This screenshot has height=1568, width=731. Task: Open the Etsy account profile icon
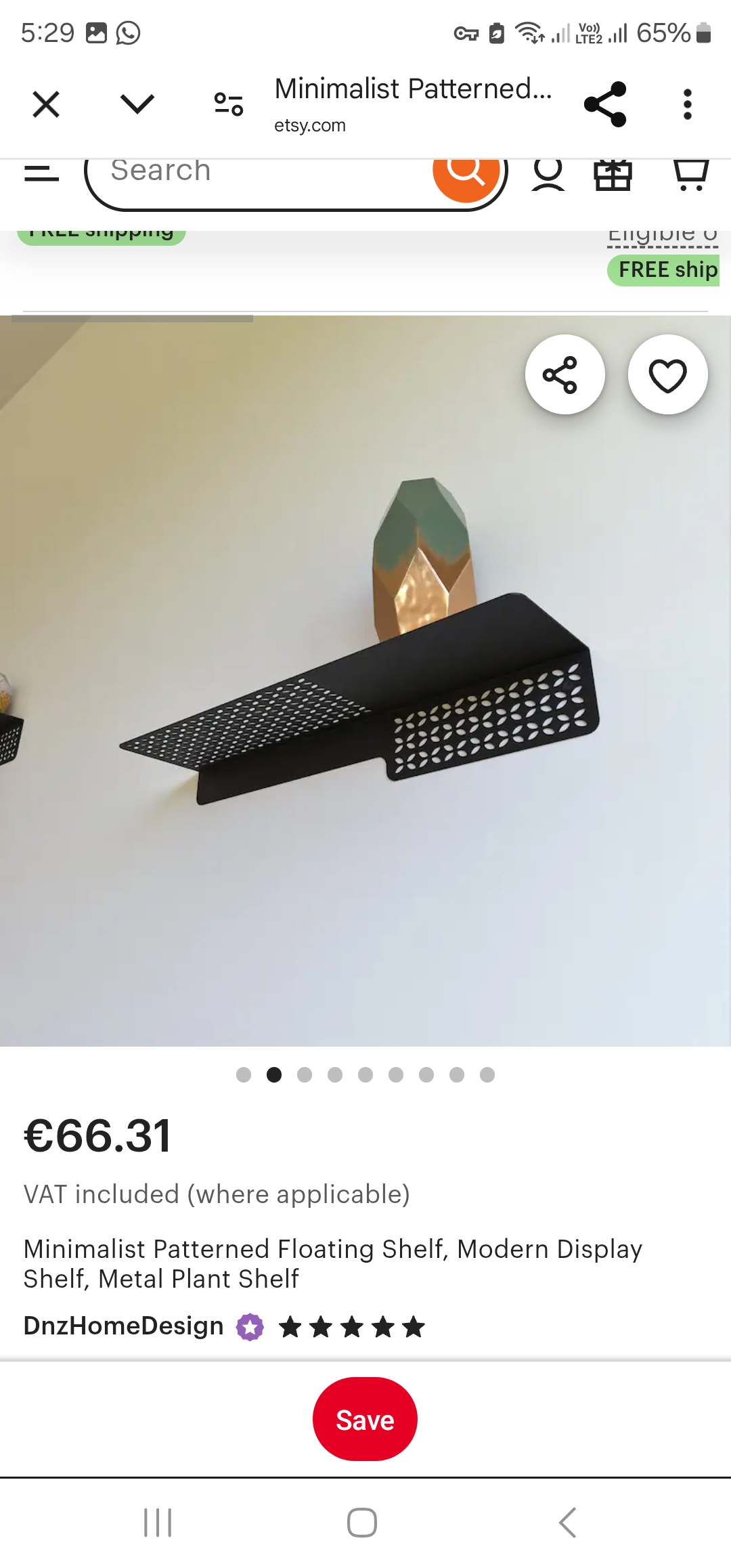[x=548, y=175]
